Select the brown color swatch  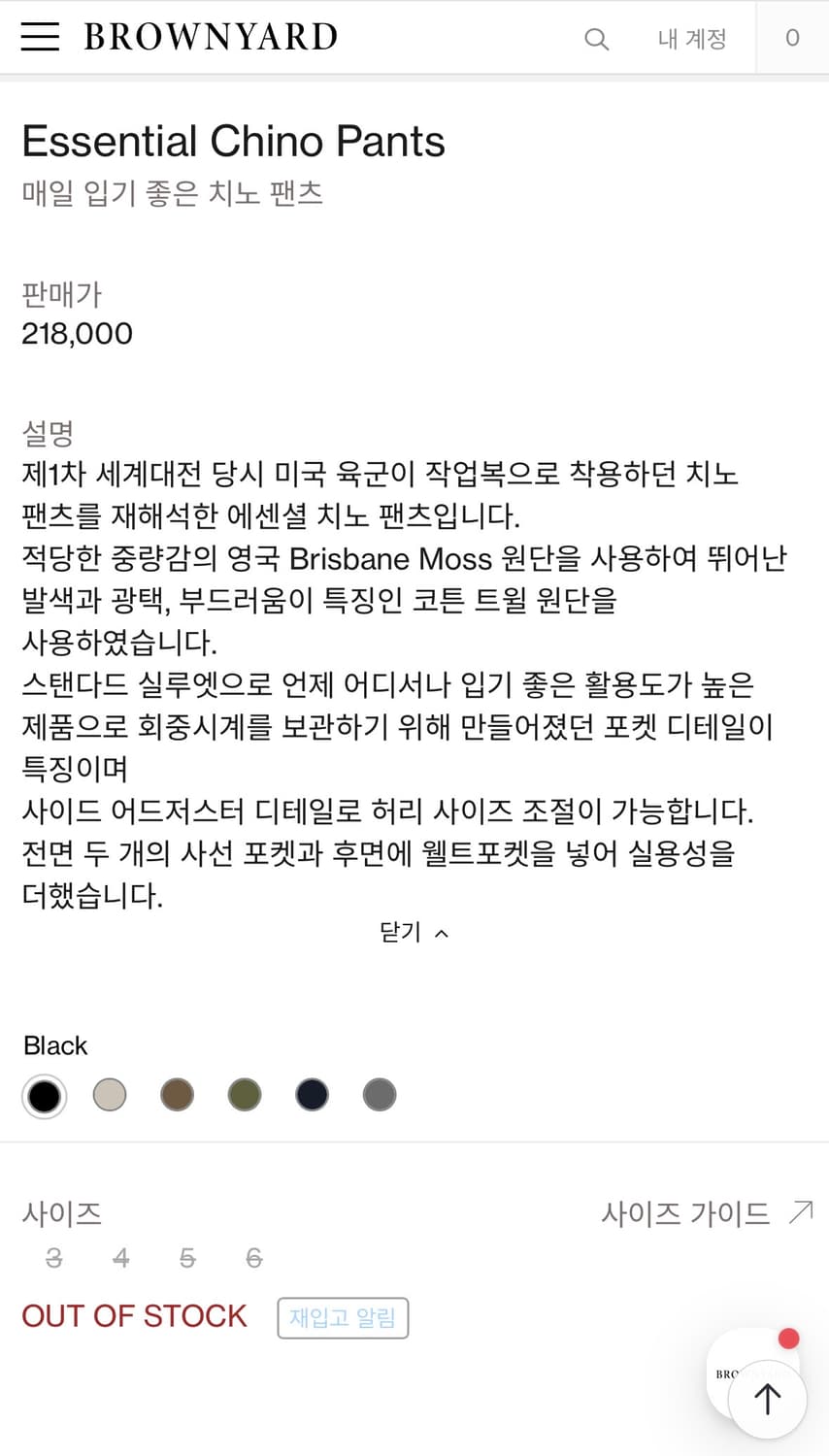click(x=177, y=1094)
